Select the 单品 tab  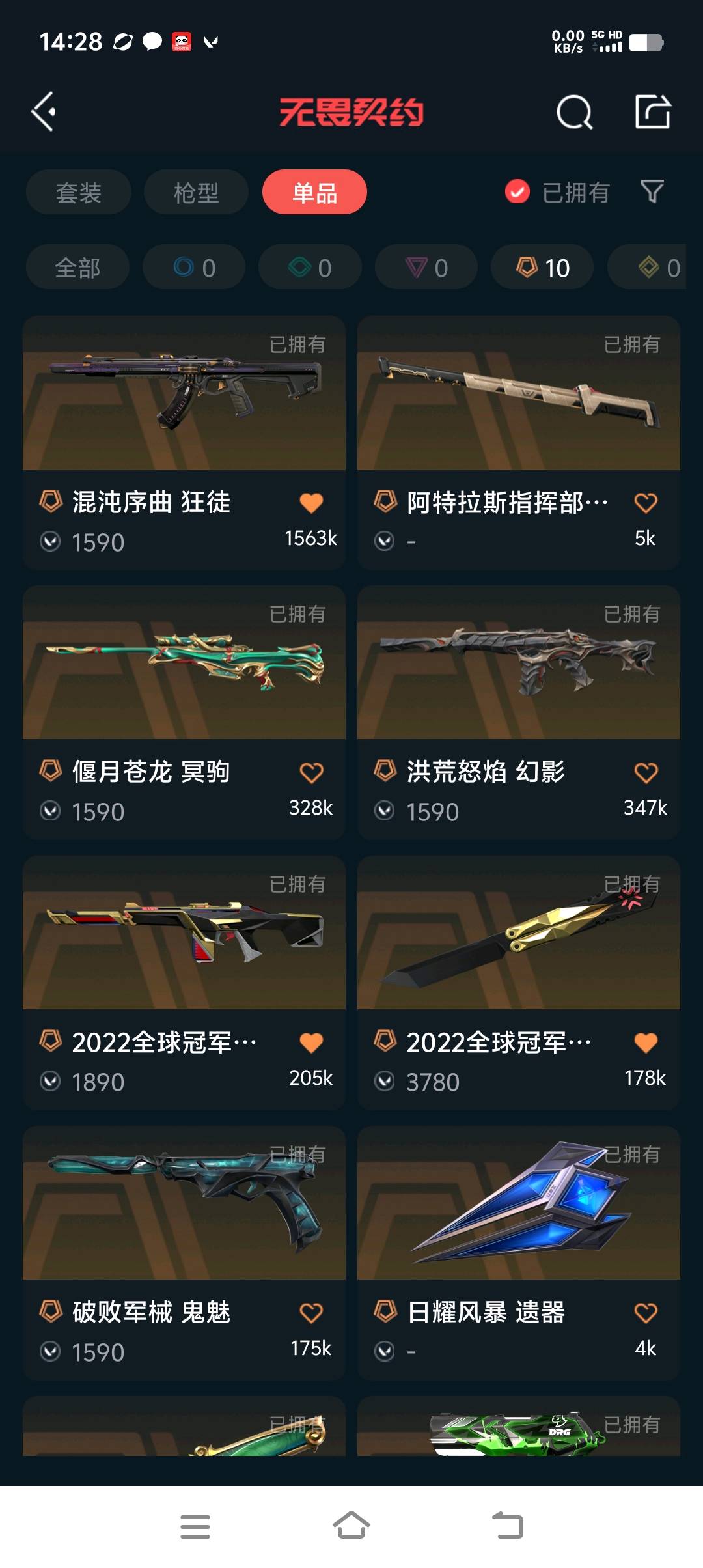coord(314,192)
